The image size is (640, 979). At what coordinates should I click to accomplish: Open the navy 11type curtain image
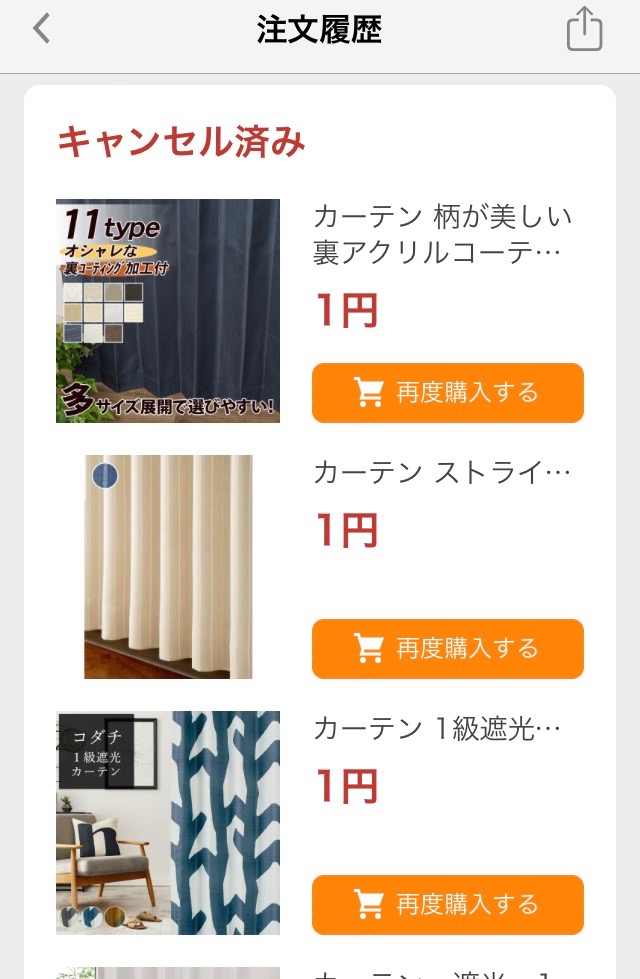click(168, 311)
